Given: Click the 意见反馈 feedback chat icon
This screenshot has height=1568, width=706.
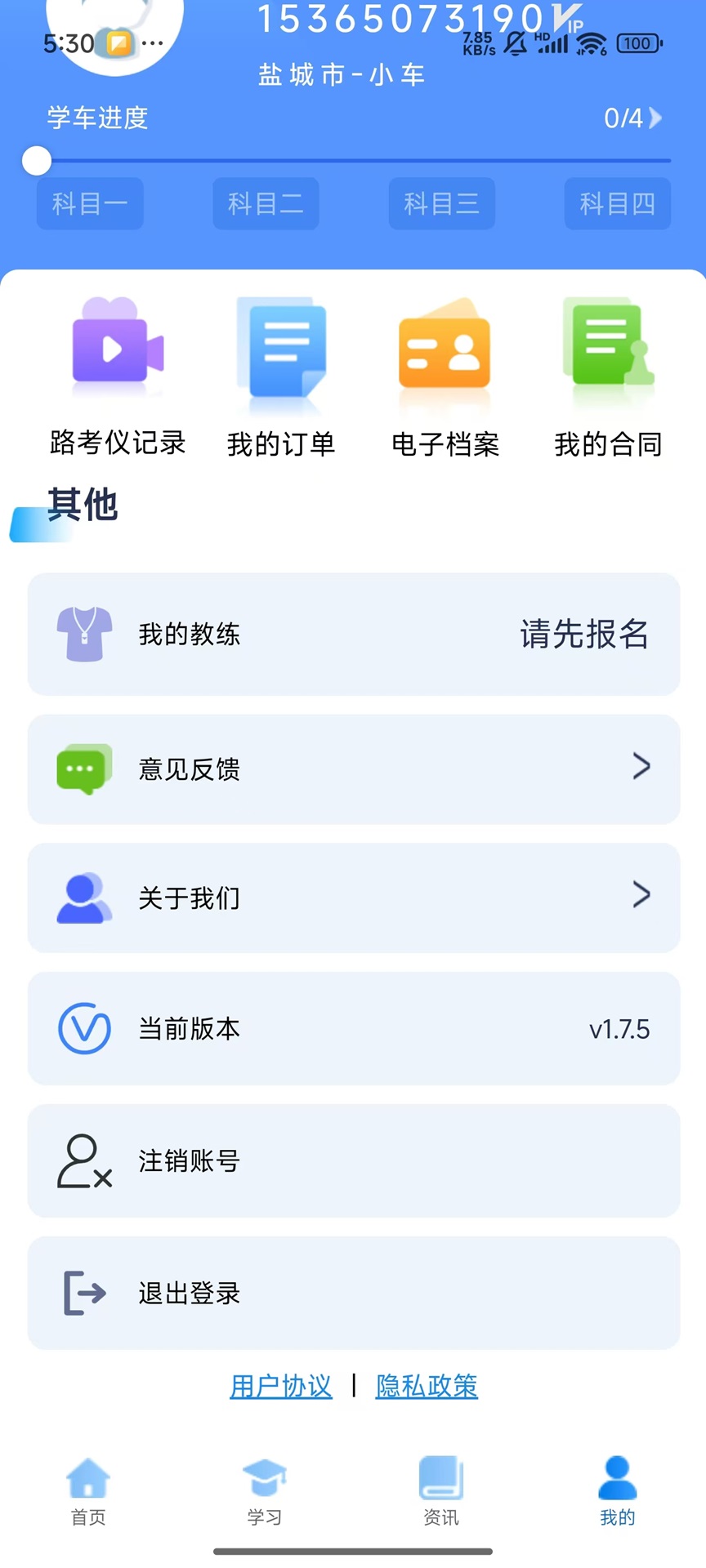Looking at the screenshot, I should point(83,768).
